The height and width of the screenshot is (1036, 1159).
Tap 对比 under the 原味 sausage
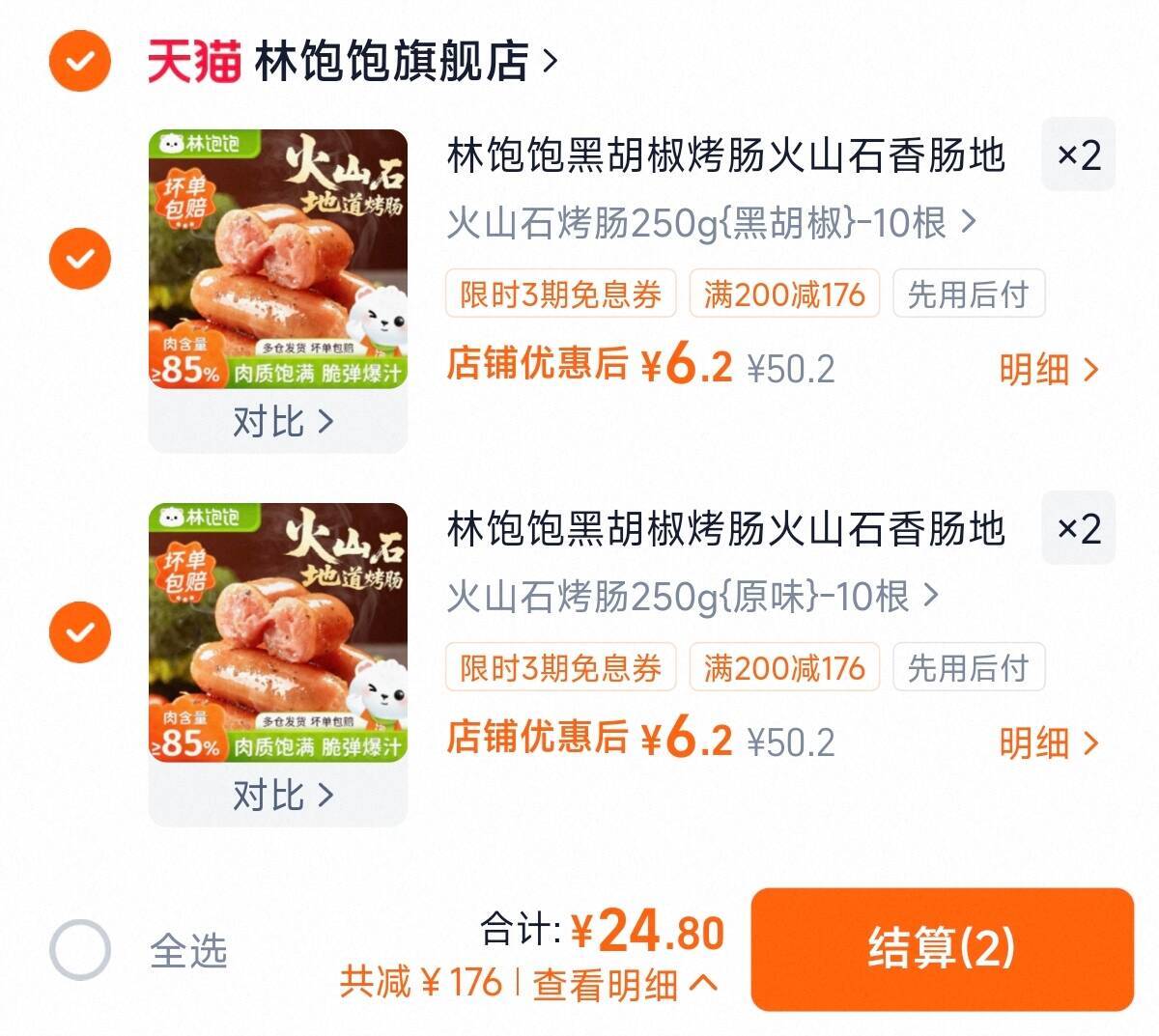point(281,796)
